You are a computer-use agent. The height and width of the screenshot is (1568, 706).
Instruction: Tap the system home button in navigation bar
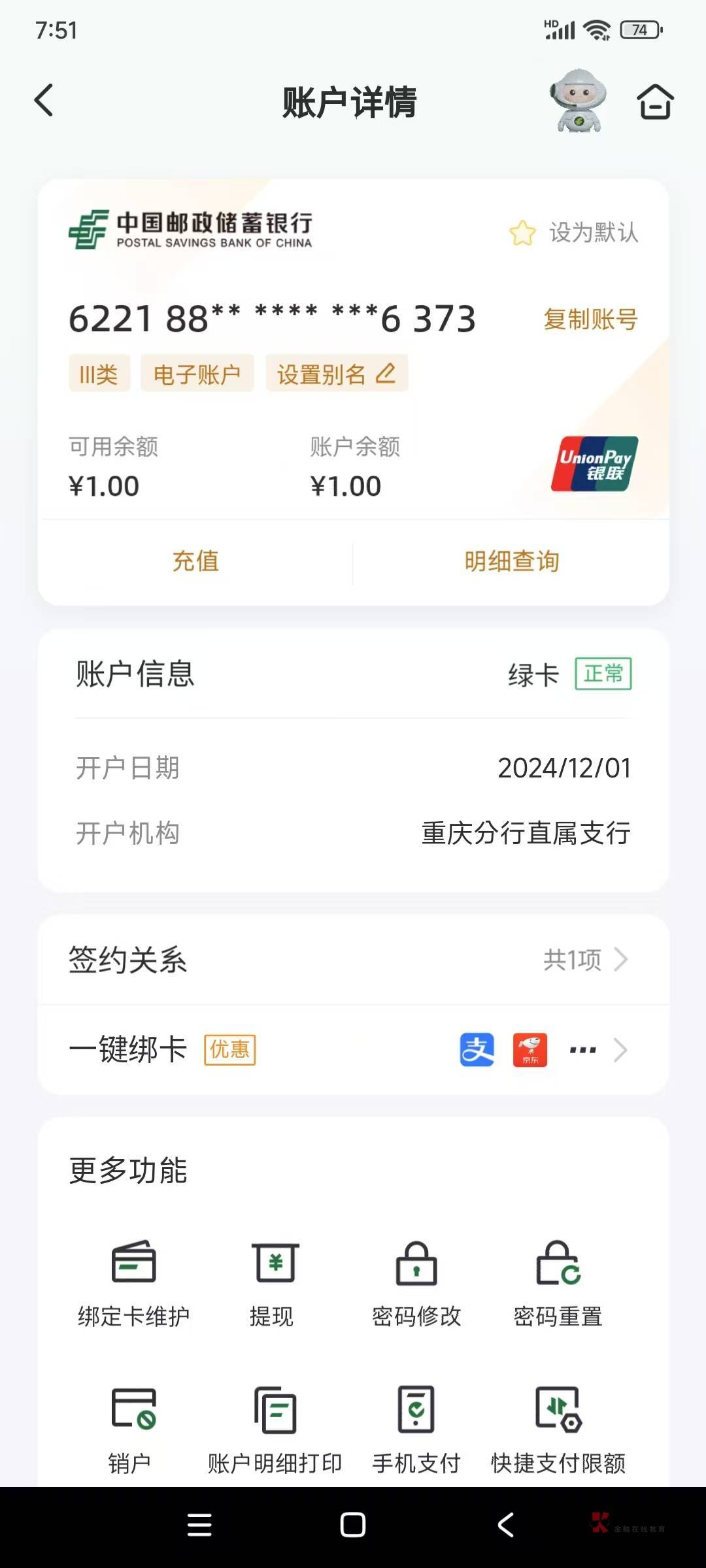click(x=353, y=1525)
